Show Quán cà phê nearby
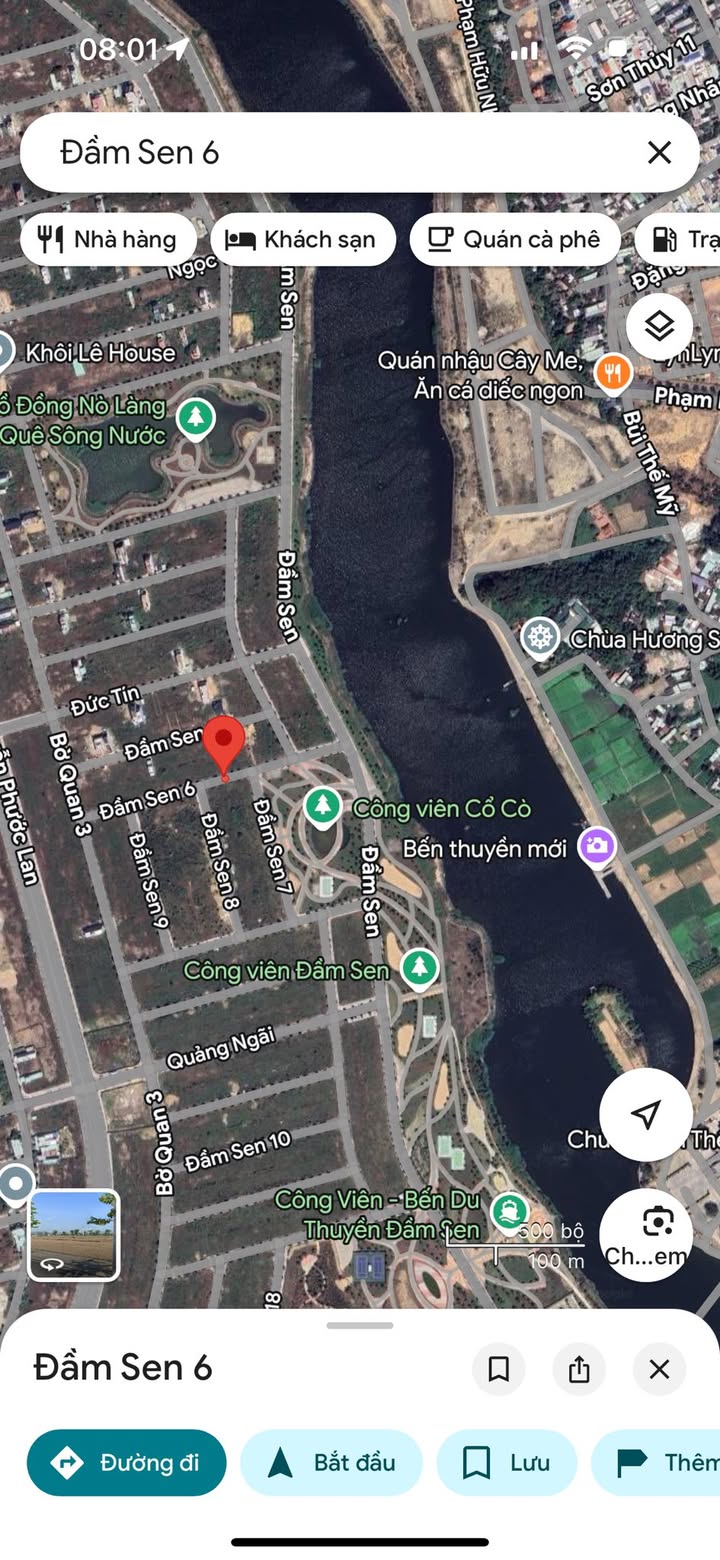 click(515, 239)
